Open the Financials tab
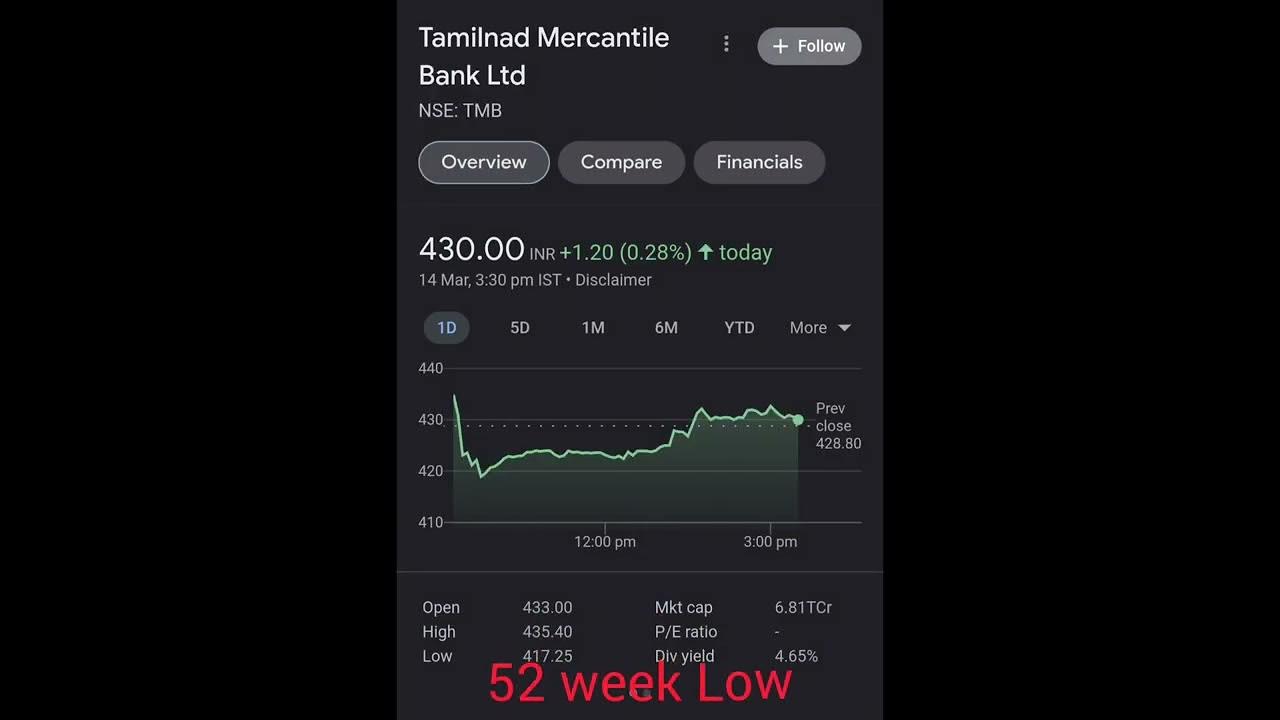This screenshot has width=1280, height=720. 759,162
